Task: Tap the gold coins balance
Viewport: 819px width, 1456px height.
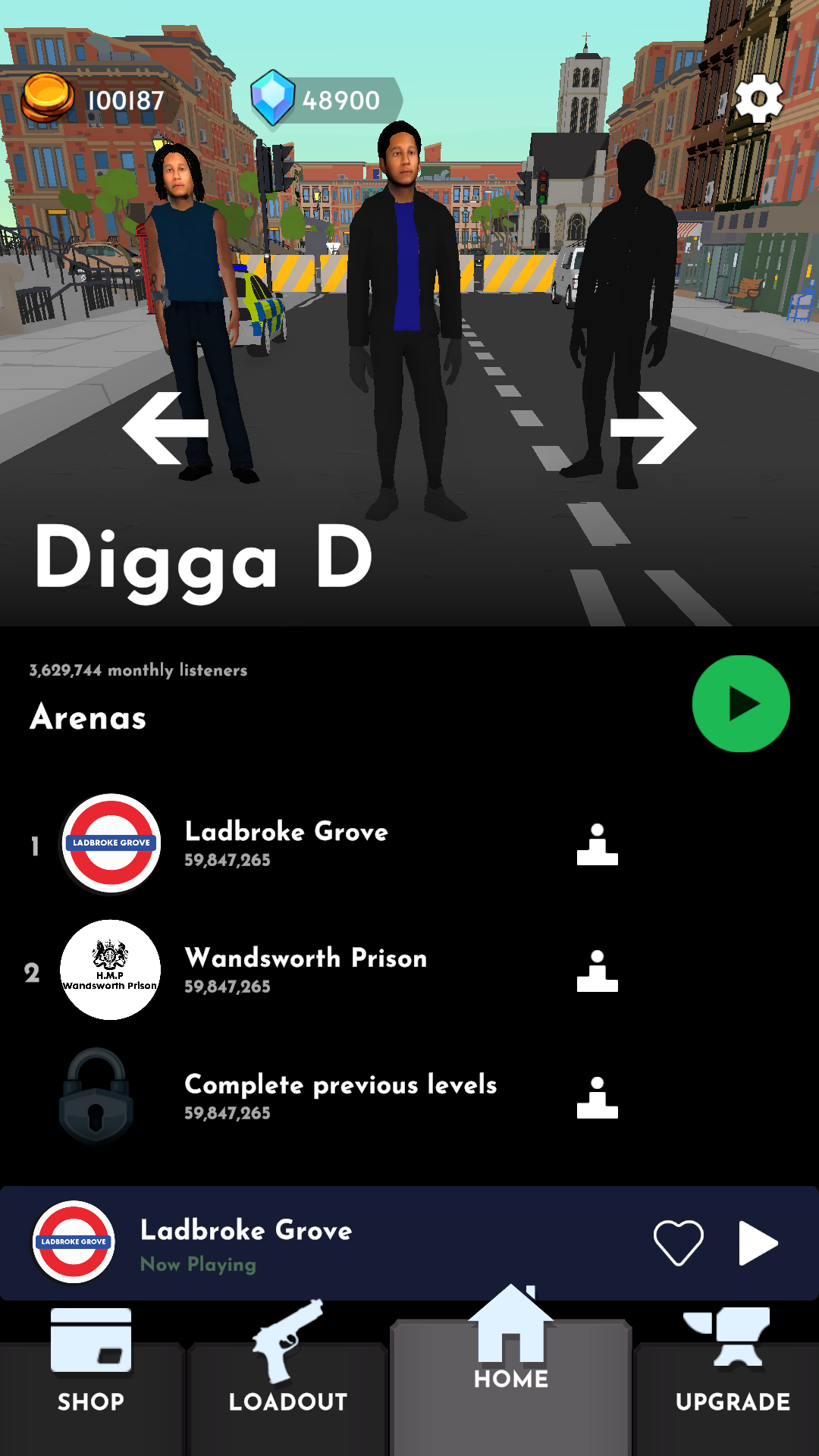Action: pyautogui.click(x=95, y=99)
